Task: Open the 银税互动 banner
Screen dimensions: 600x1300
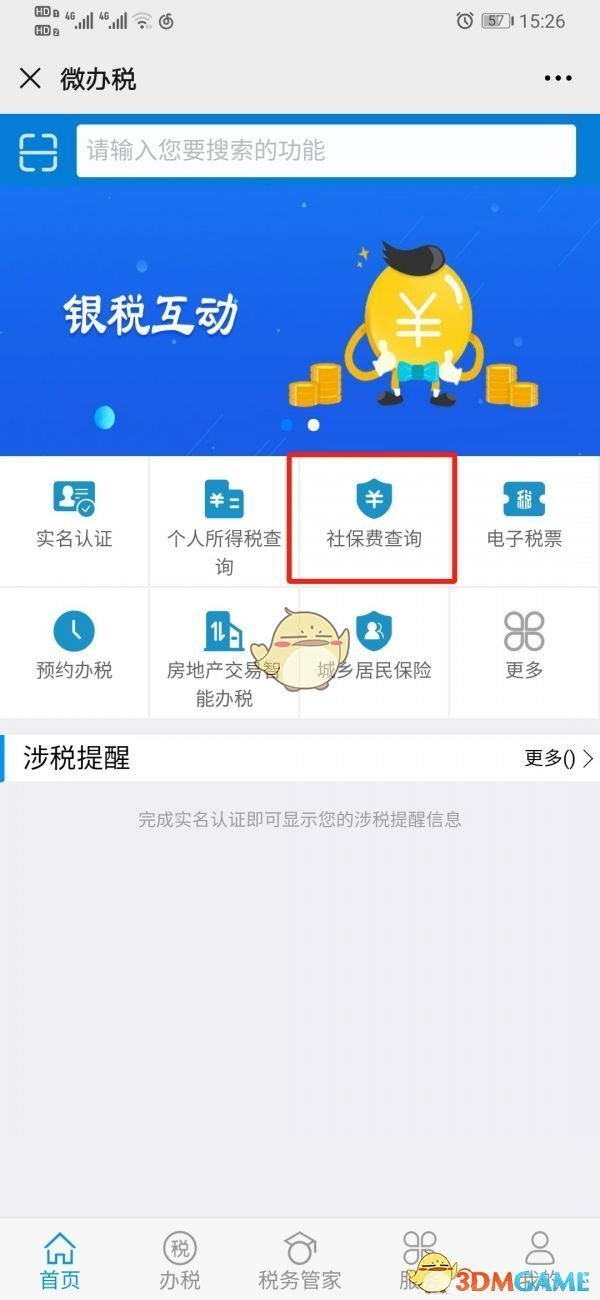Action: click(300, 320)
